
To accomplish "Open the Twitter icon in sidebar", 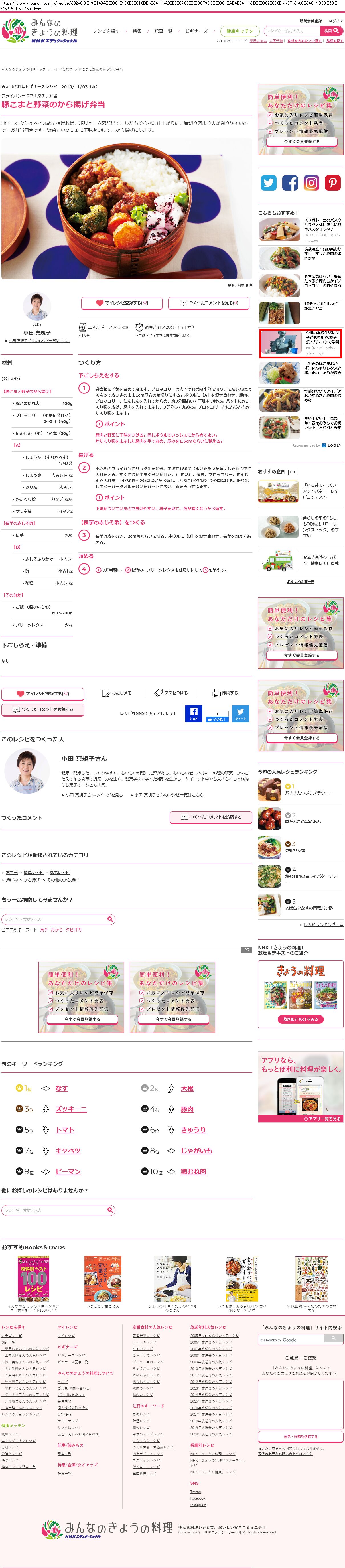I will pyautogui.click(x=268, y=182).
